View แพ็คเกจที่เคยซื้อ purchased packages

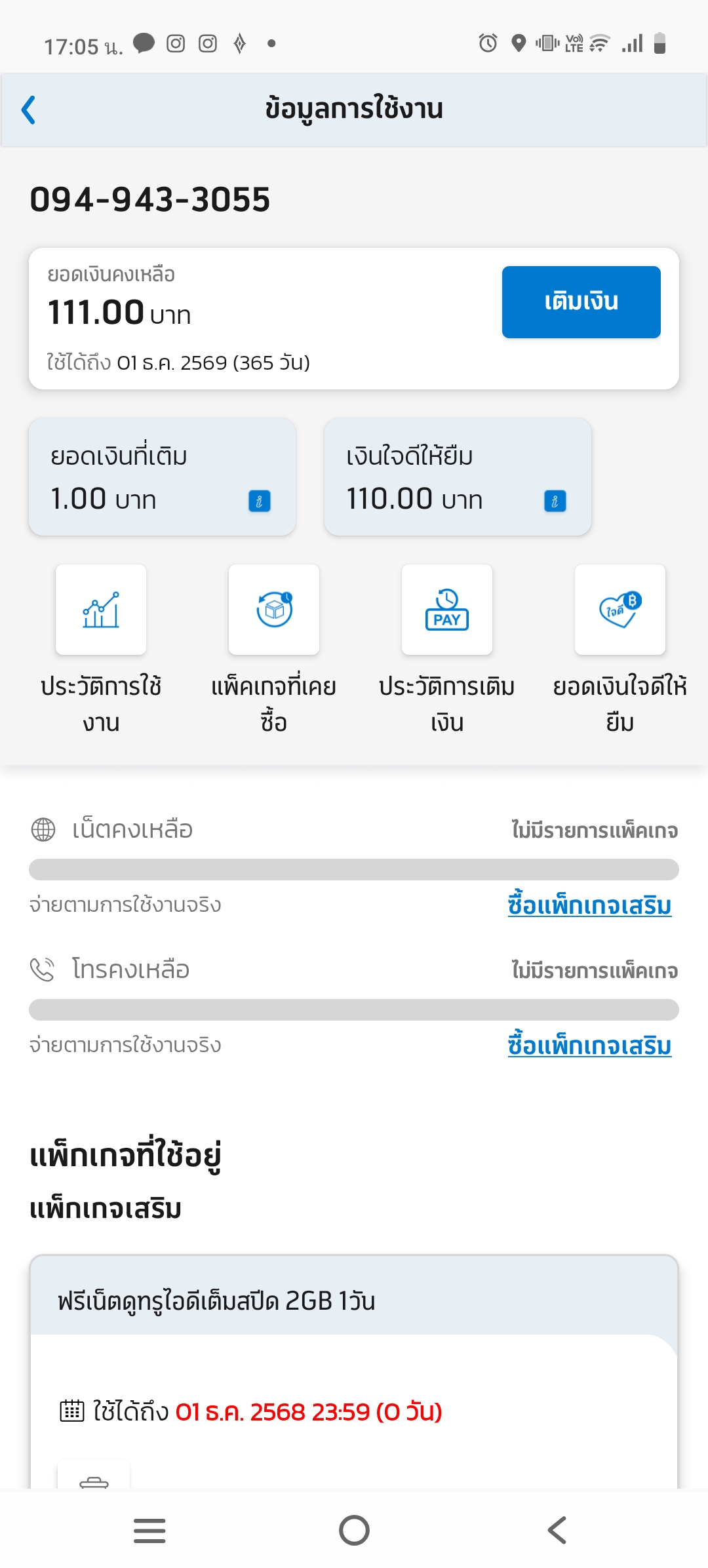[x=274, y=610]
